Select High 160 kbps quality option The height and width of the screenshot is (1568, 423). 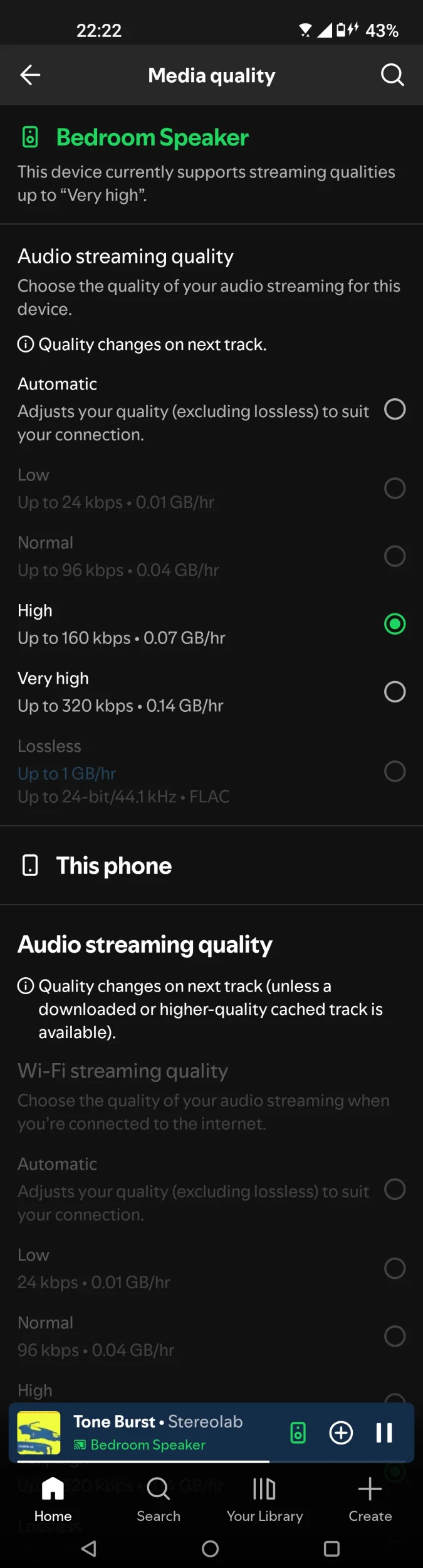(x=394, y=624)
